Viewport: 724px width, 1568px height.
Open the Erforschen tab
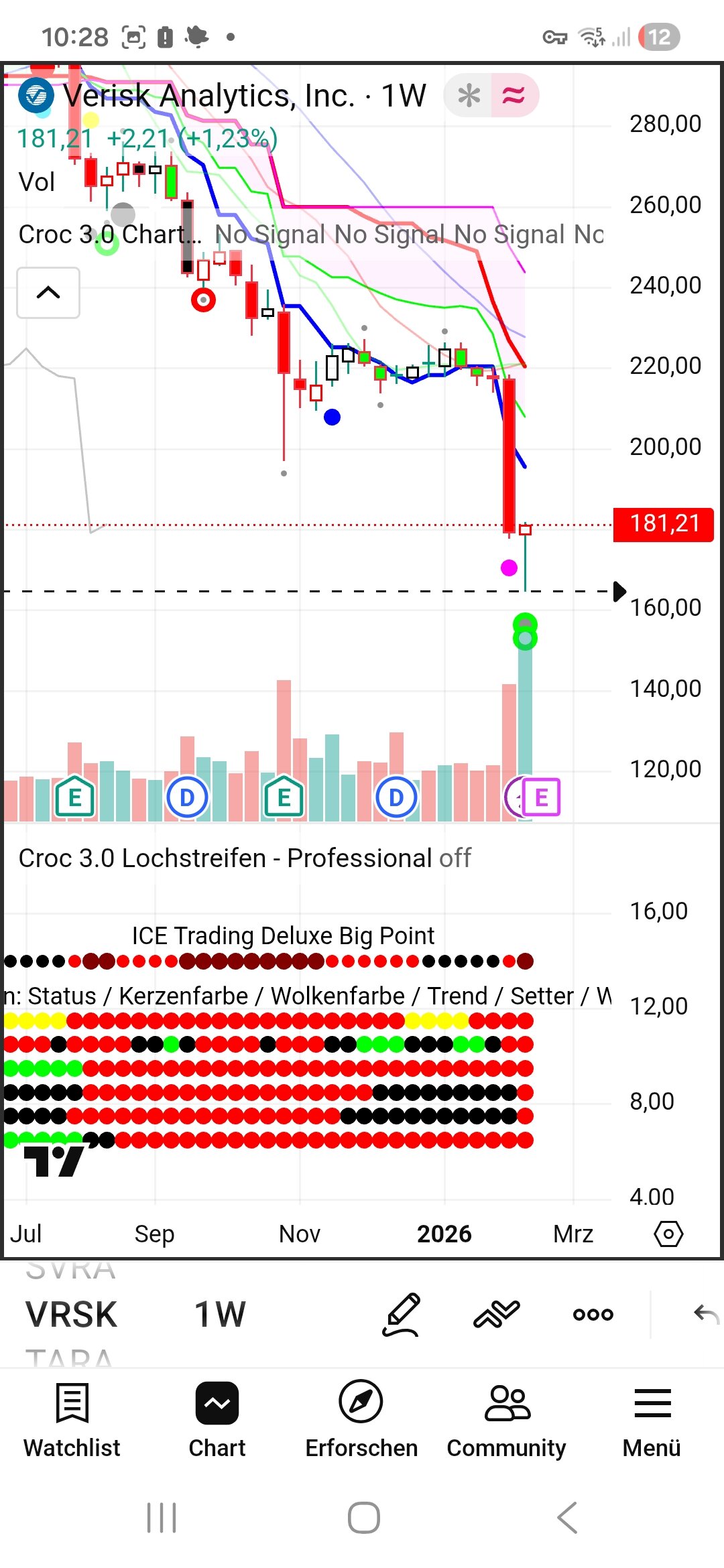tap(361, 1419)
